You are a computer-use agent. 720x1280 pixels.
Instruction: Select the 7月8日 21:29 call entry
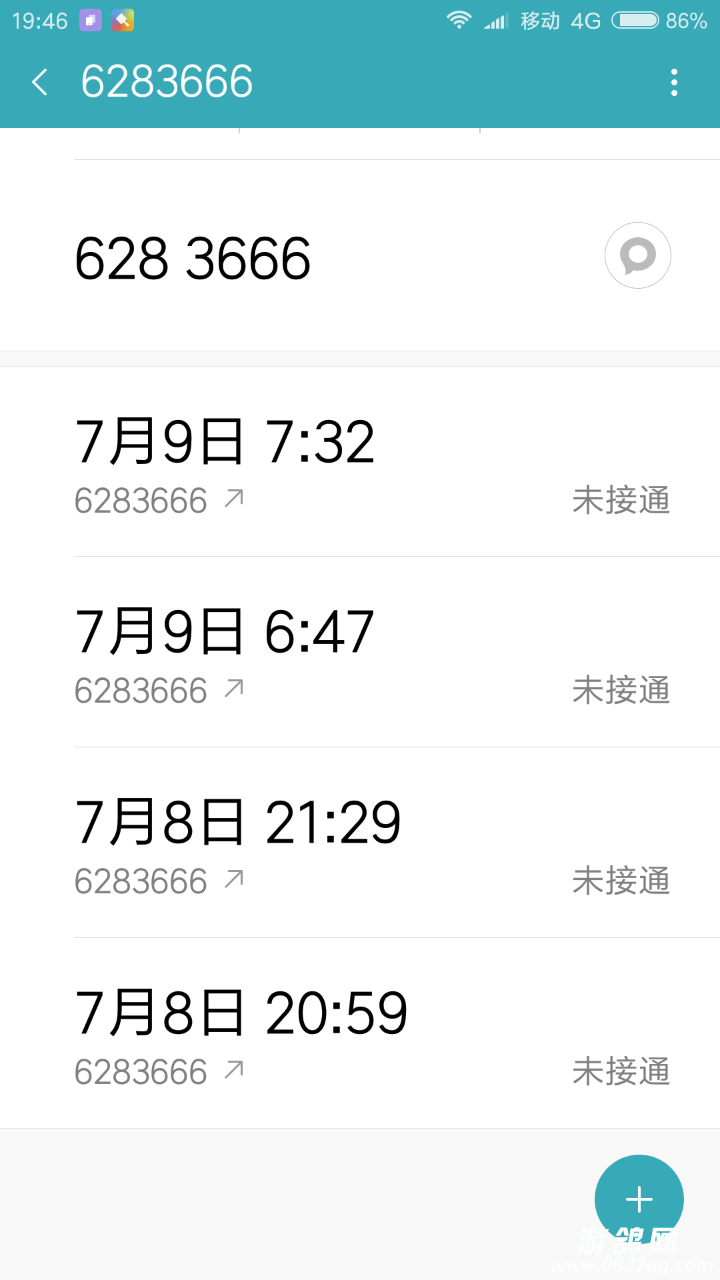click(370, 843)
